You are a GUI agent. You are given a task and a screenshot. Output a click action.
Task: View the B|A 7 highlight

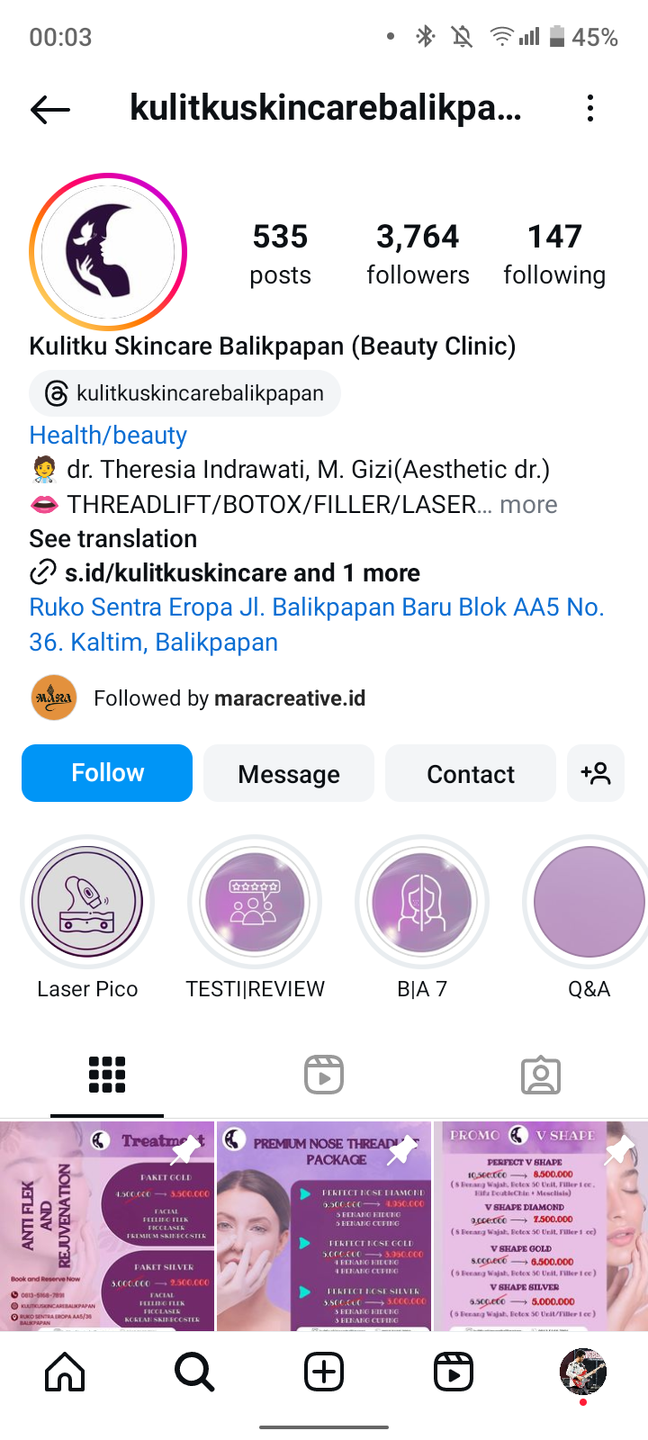coord(422,902)
